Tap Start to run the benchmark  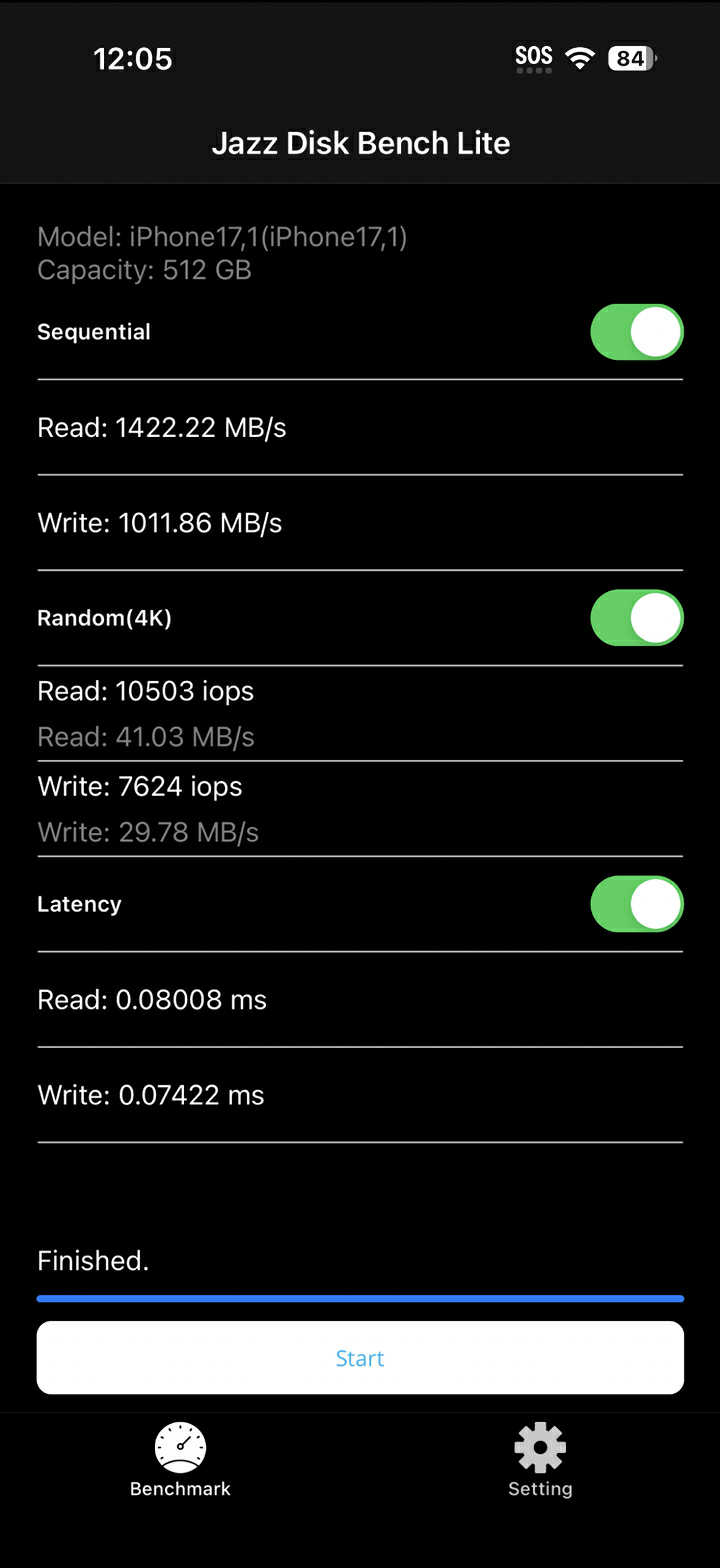[360, 1357]
